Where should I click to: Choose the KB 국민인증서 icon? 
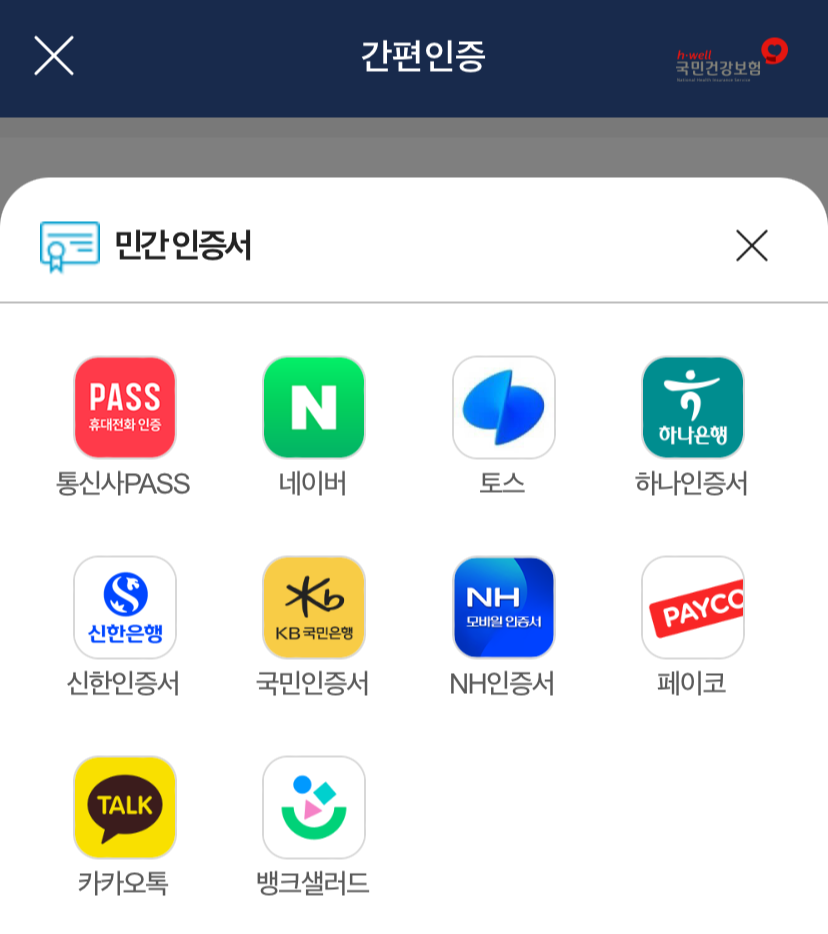click(312, 606)
